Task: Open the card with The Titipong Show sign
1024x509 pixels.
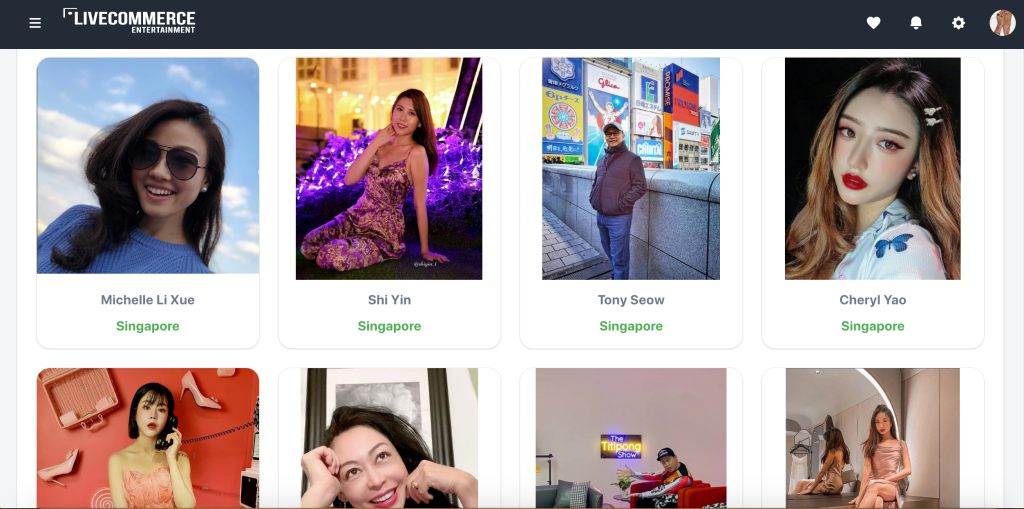Action: pyautogui.click(x=631, y=438)
